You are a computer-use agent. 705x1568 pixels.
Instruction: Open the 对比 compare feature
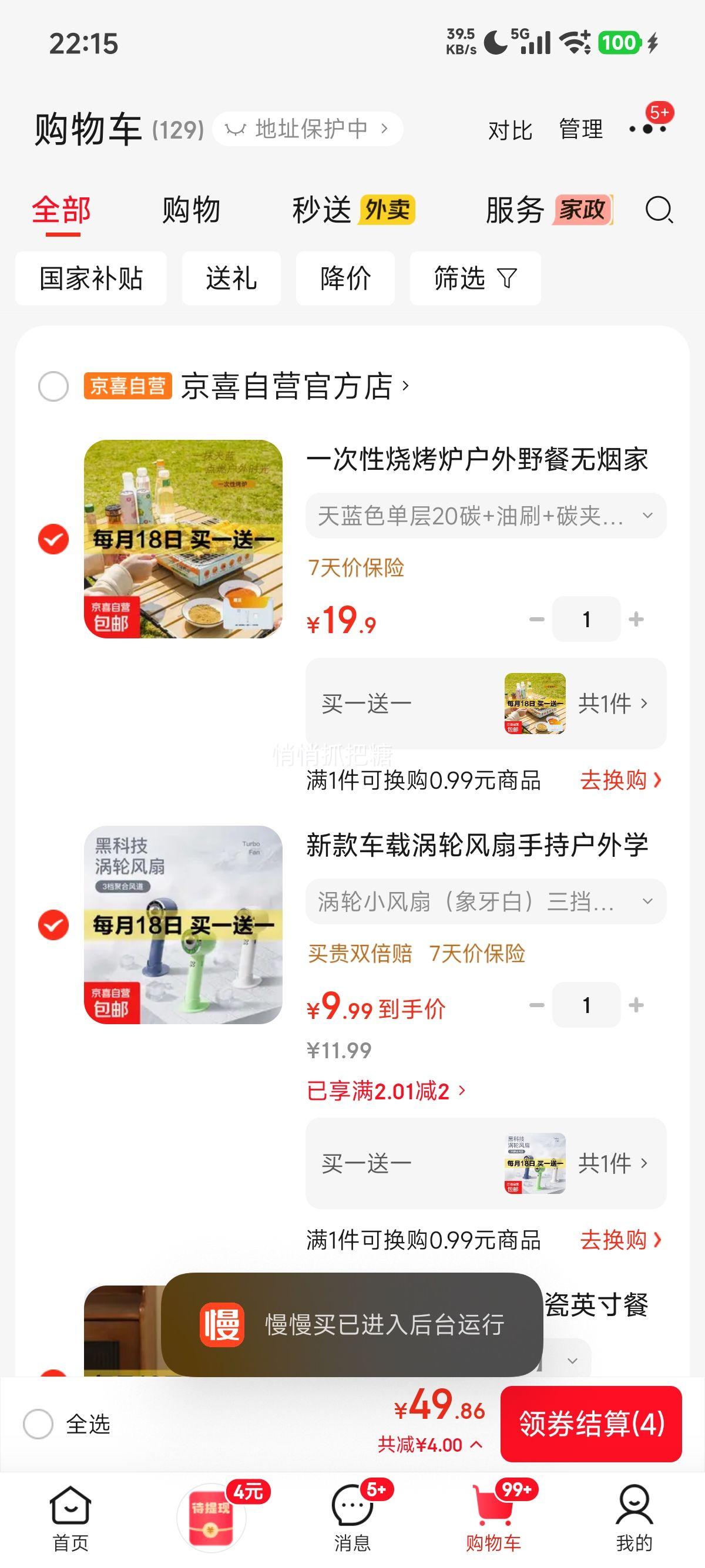tap(510, 130)
